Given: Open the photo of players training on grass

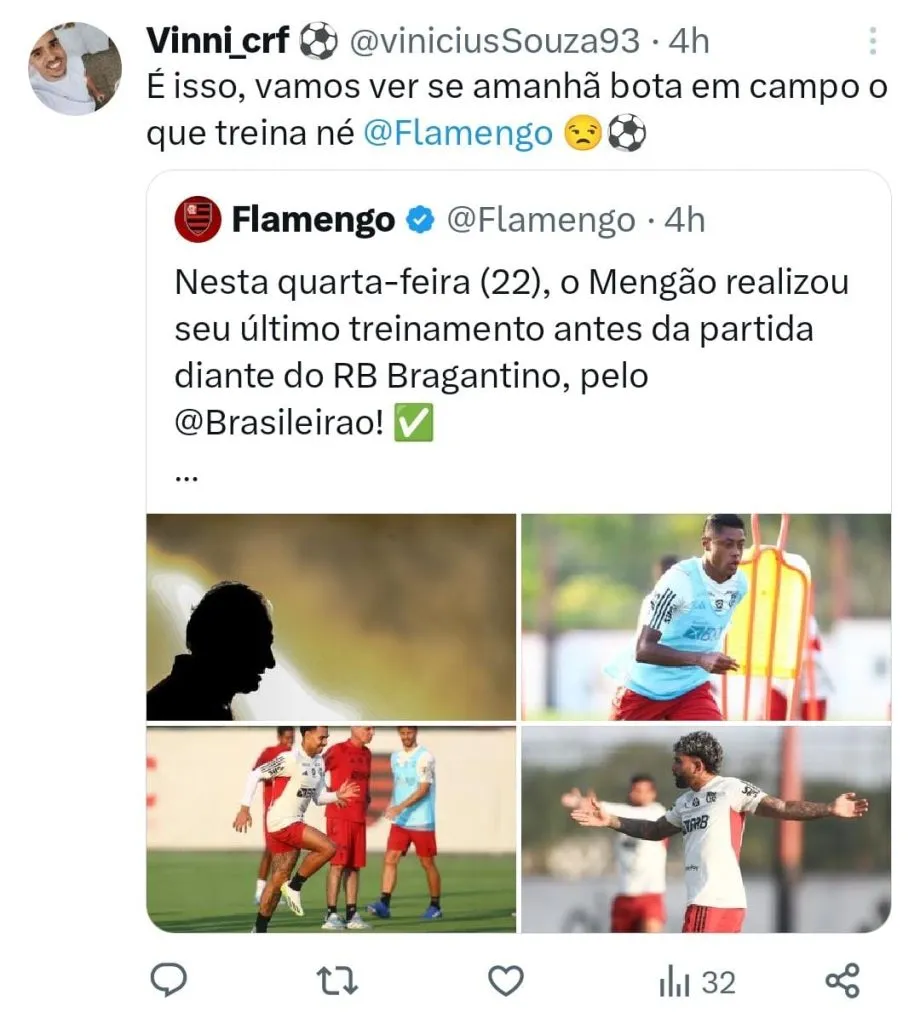Looking at the screenshot, I should coord(331,829).
